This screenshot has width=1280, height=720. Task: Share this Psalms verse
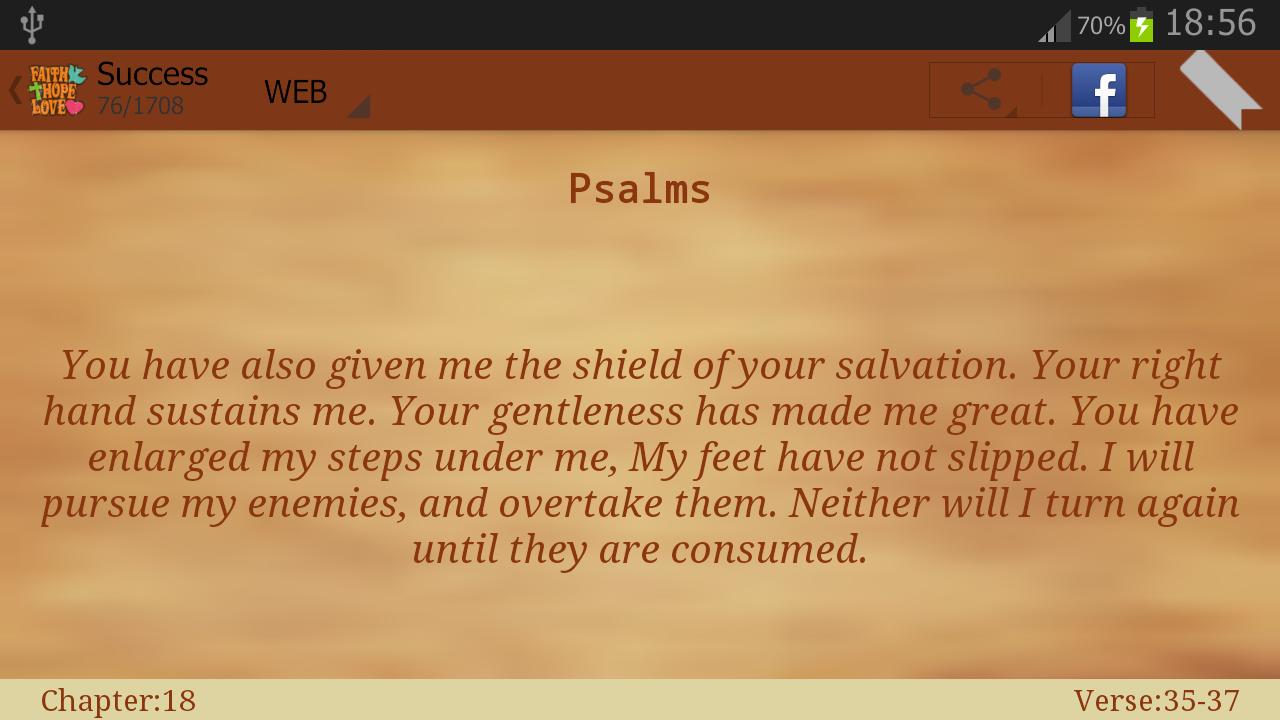(x=983, y=90)
